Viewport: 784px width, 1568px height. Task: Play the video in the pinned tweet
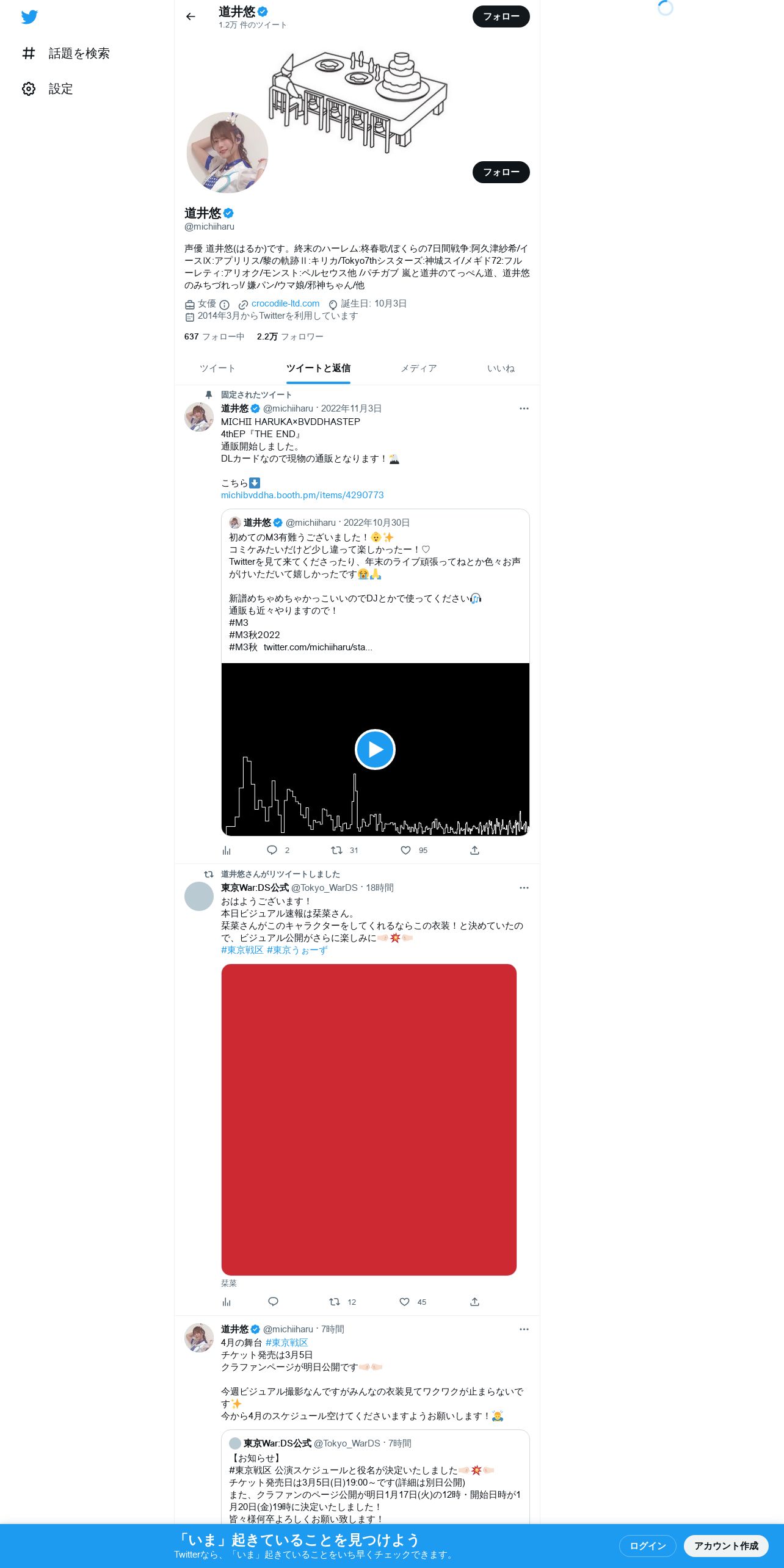[375, 749]
